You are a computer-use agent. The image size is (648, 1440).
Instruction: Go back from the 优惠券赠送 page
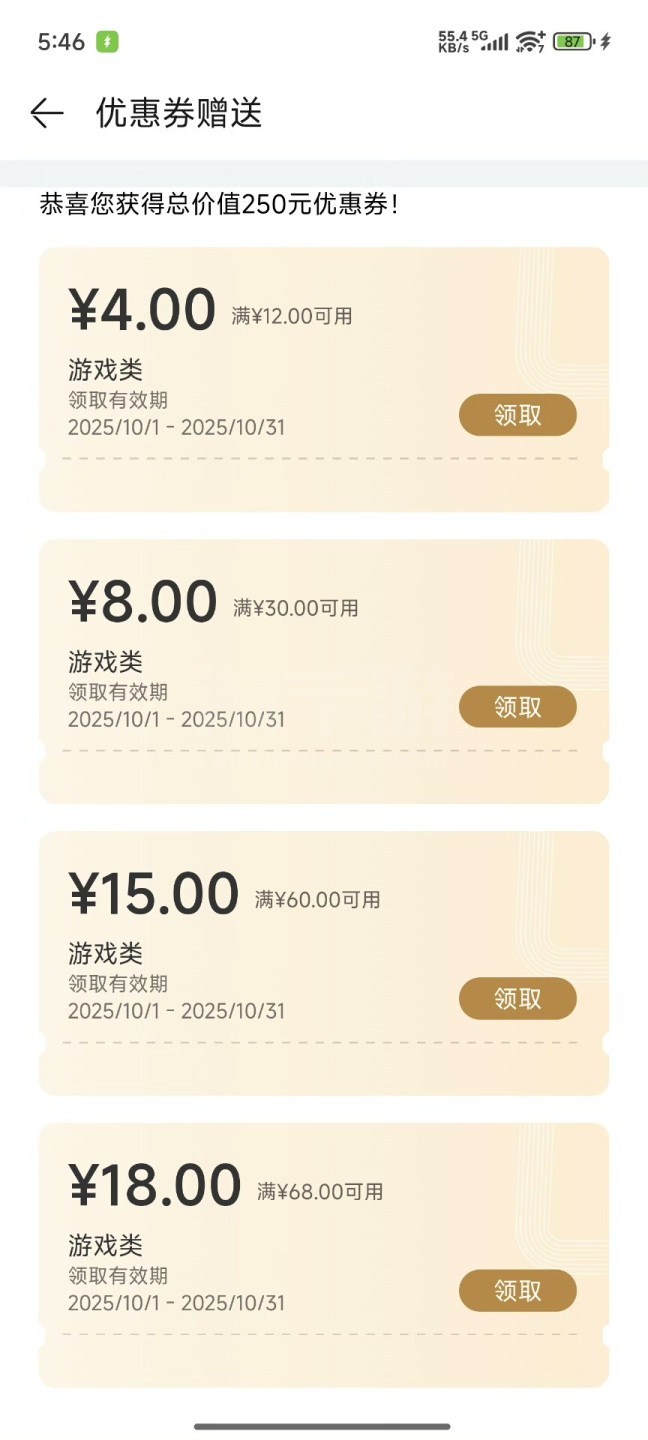pyautogui.click(x=46, y=113)
